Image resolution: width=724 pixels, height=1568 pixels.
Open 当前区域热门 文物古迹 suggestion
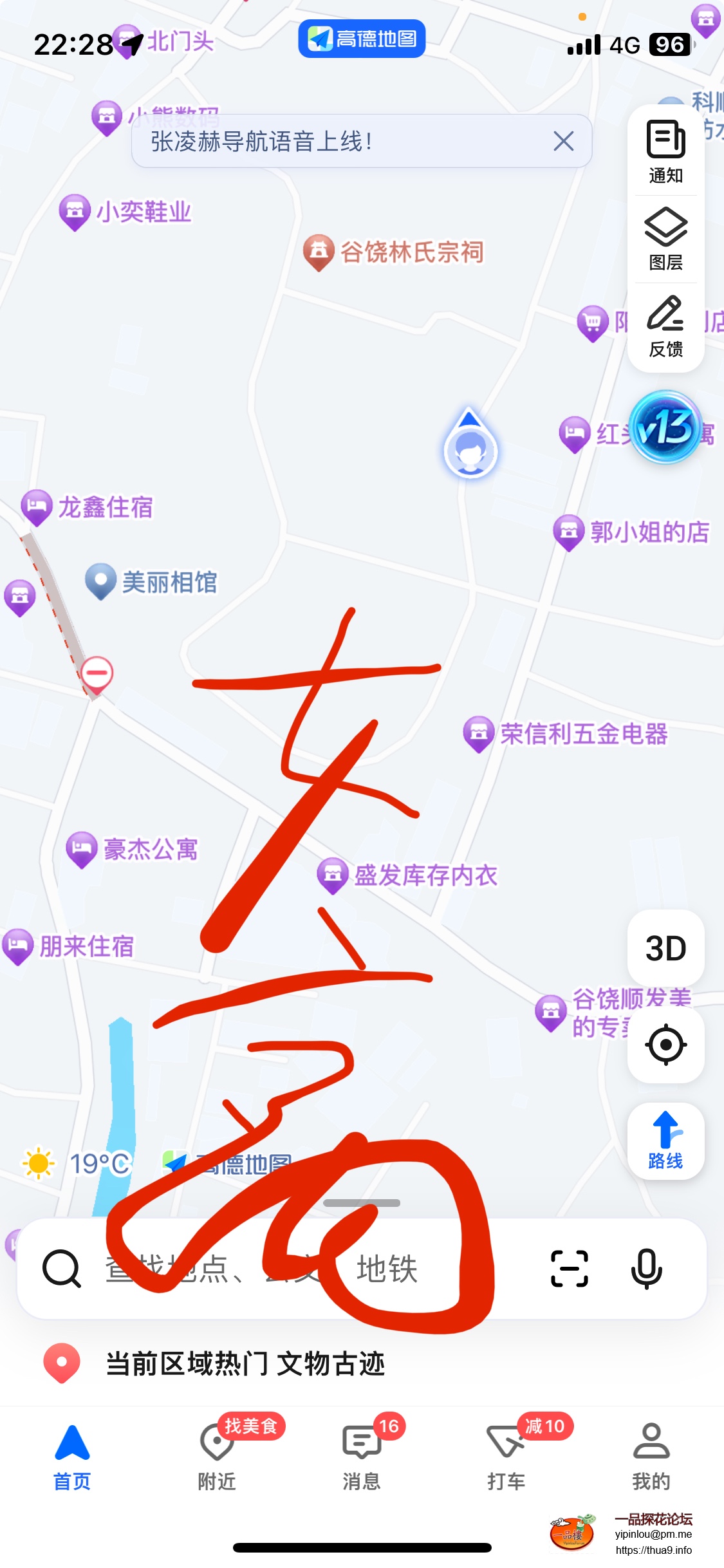pyautogui.click(x=245, y=1363)
